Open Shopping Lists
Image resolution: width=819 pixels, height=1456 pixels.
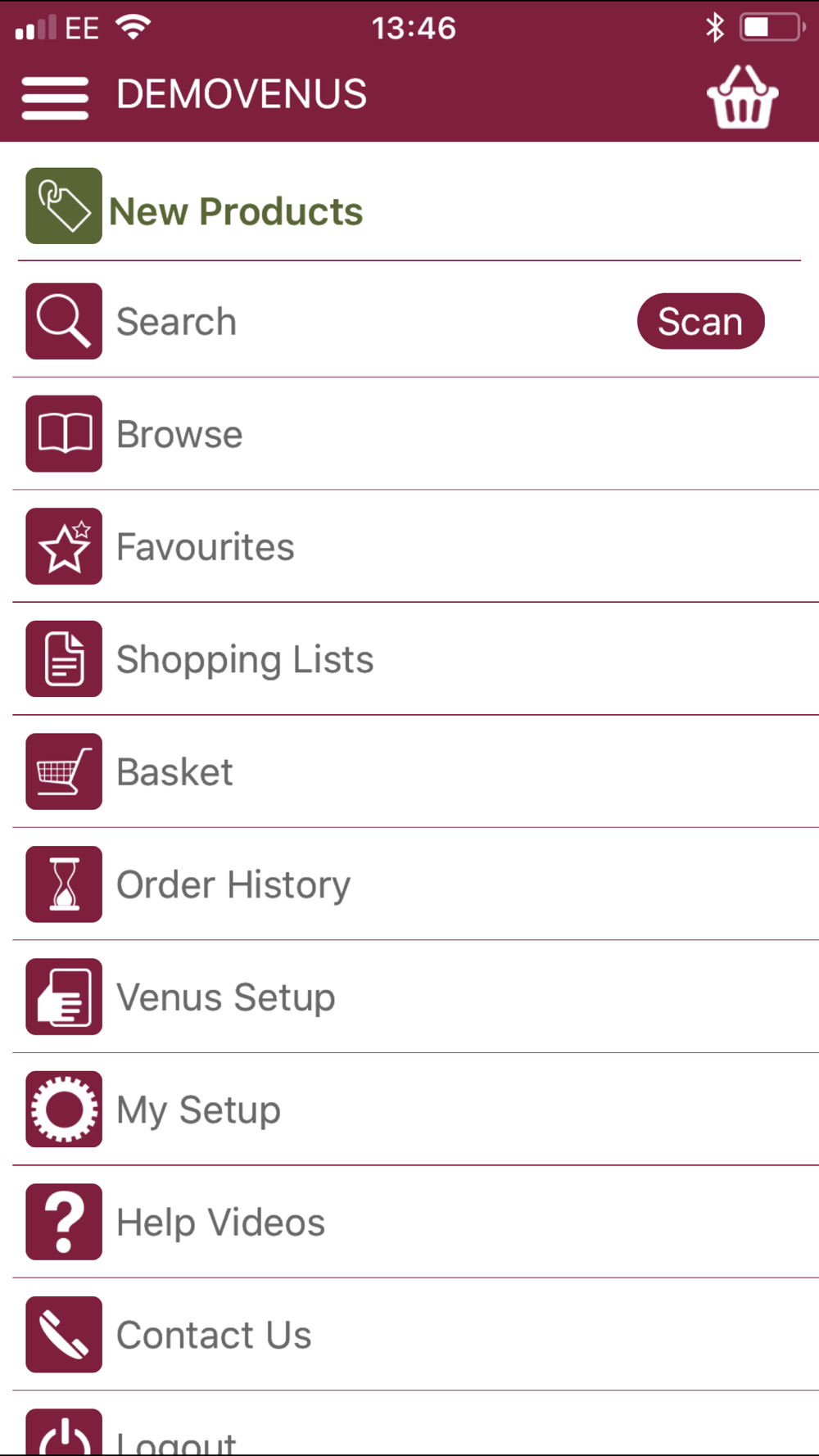click(409, 659)
